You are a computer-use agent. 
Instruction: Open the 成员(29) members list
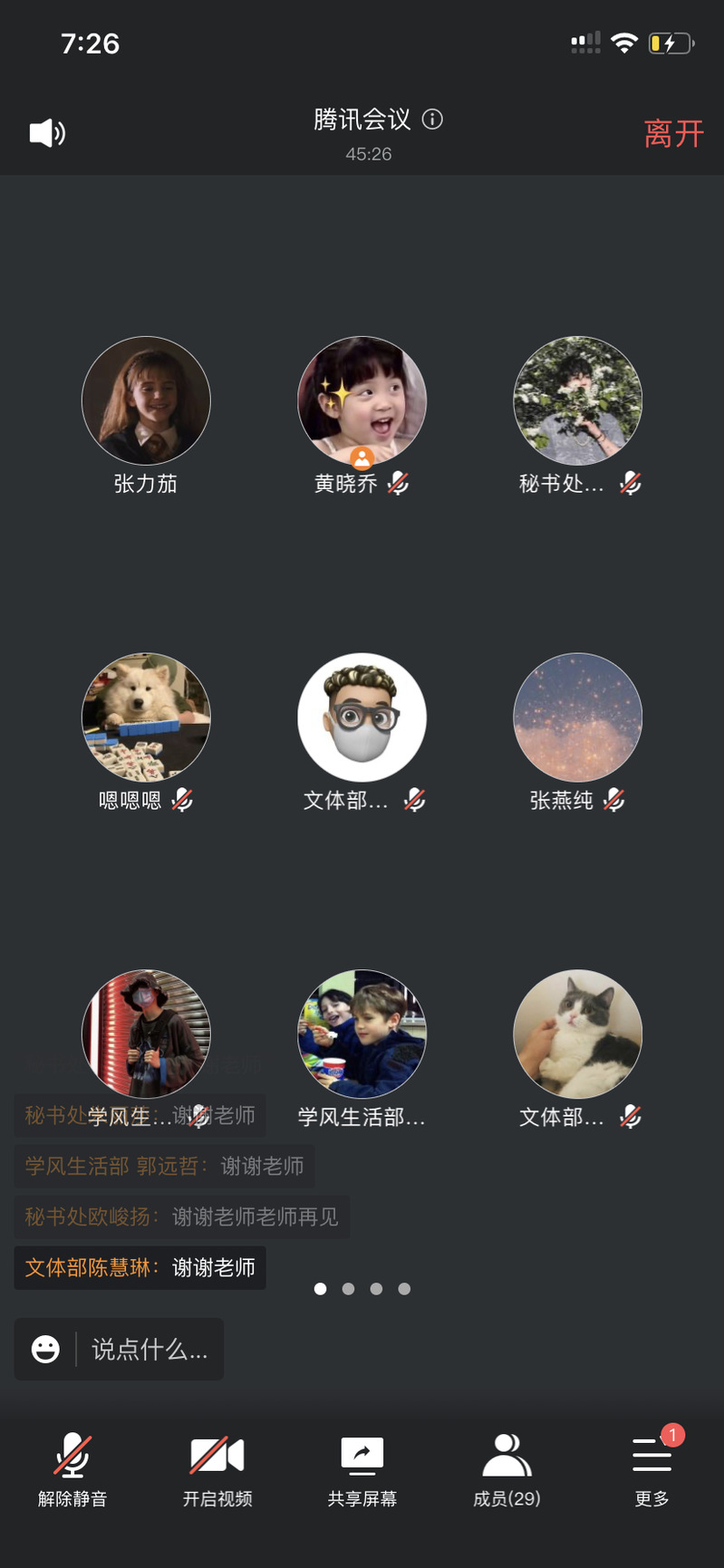(x=507, y=1469)
